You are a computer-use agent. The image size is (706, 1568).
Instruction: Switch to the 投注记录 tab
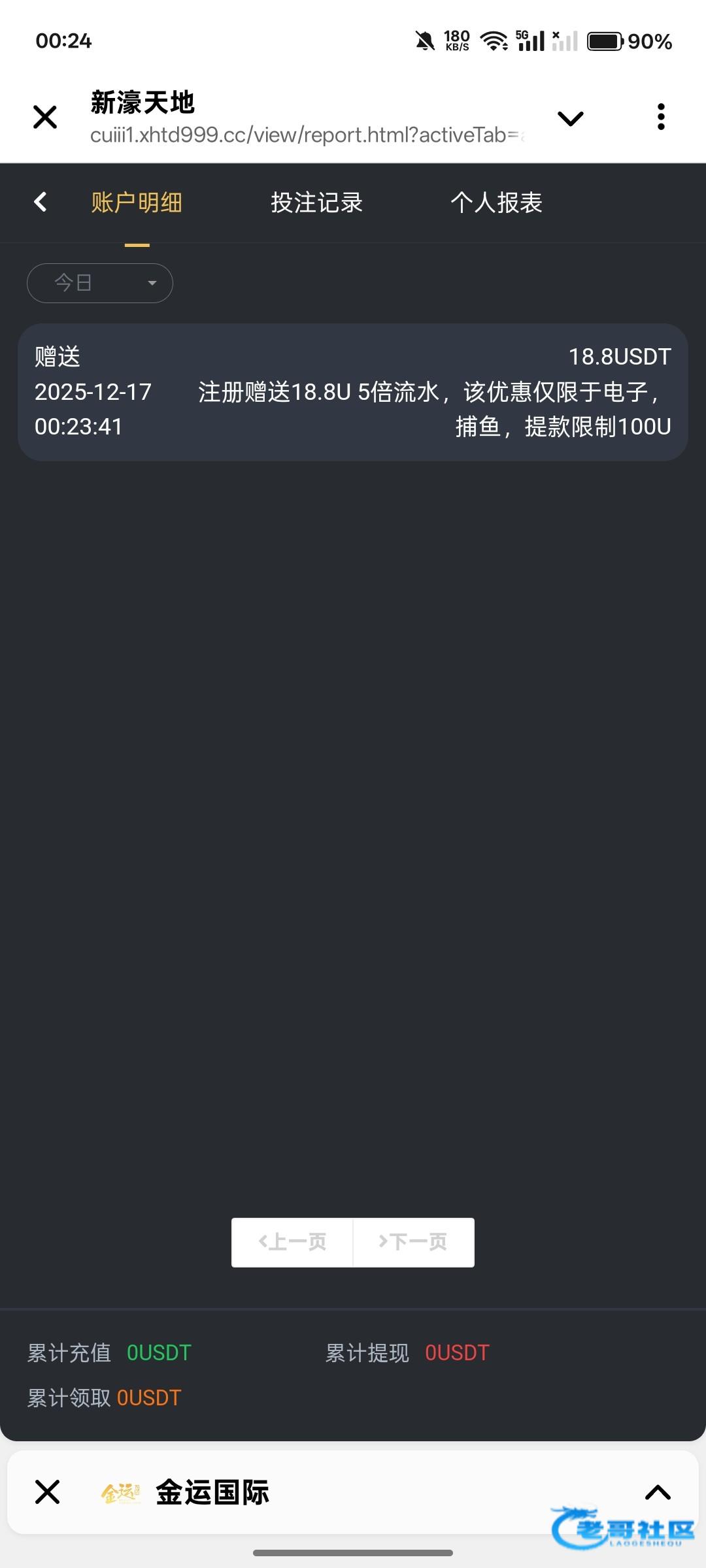[x=316, y=203]
